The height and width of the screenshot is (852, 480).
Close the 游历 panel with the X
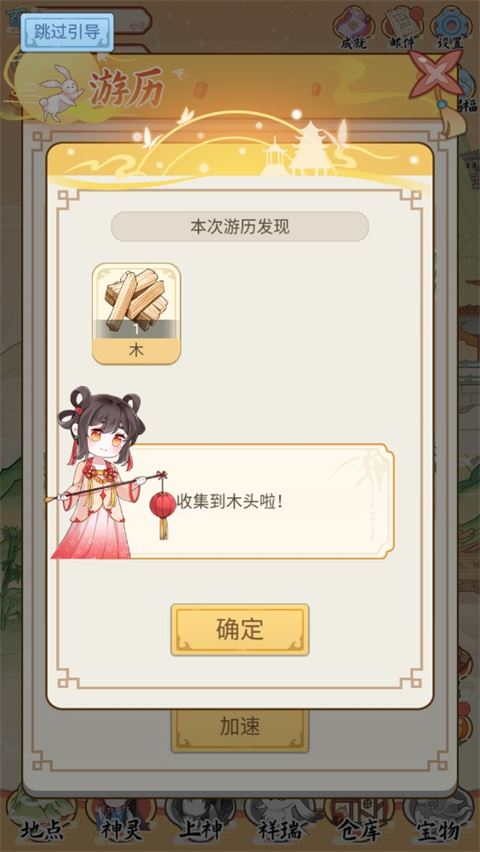(x=436, y=73)
